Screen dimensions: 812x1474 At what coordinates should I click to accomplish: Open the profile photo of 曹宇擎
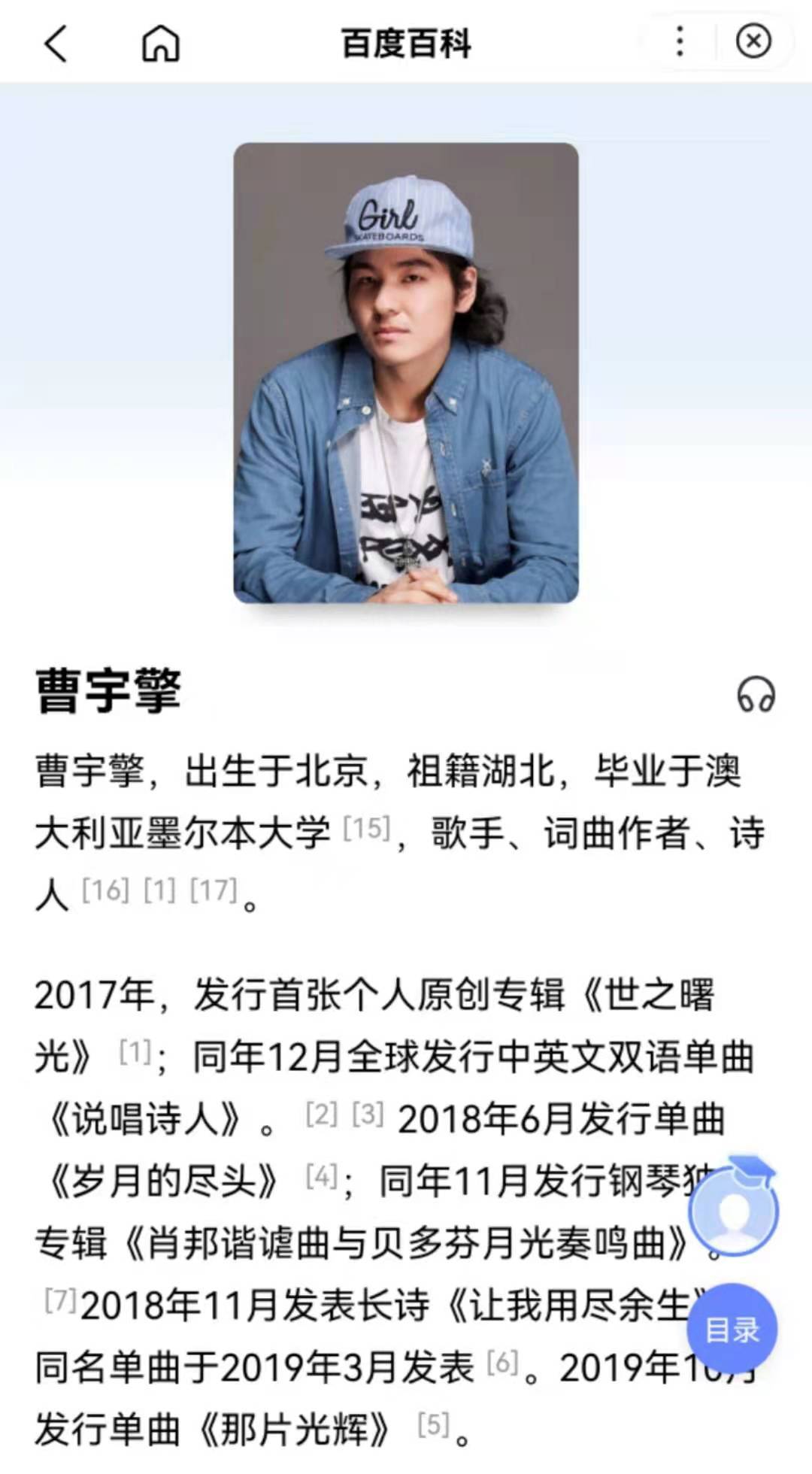406,373
